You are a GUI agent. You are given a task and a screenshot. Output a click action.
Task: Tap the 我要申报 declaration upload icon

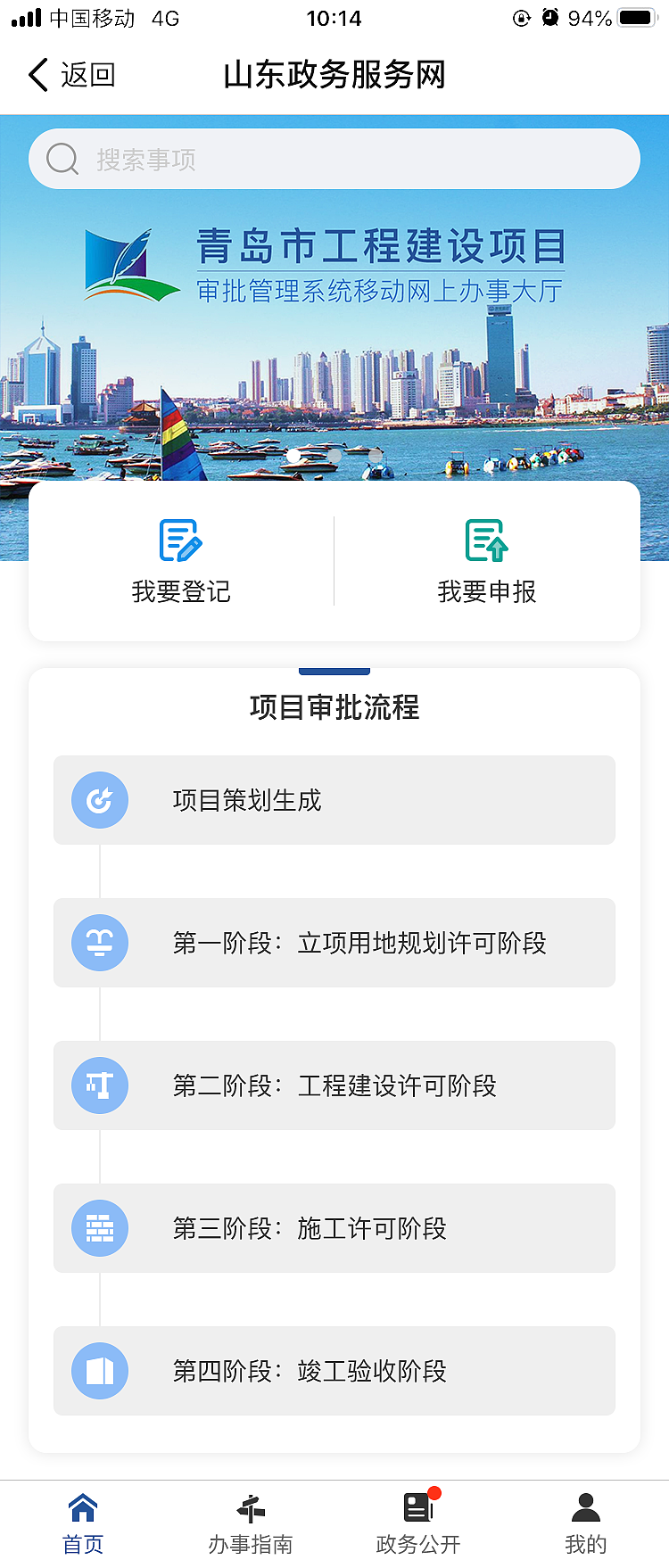tap(485, 540)
